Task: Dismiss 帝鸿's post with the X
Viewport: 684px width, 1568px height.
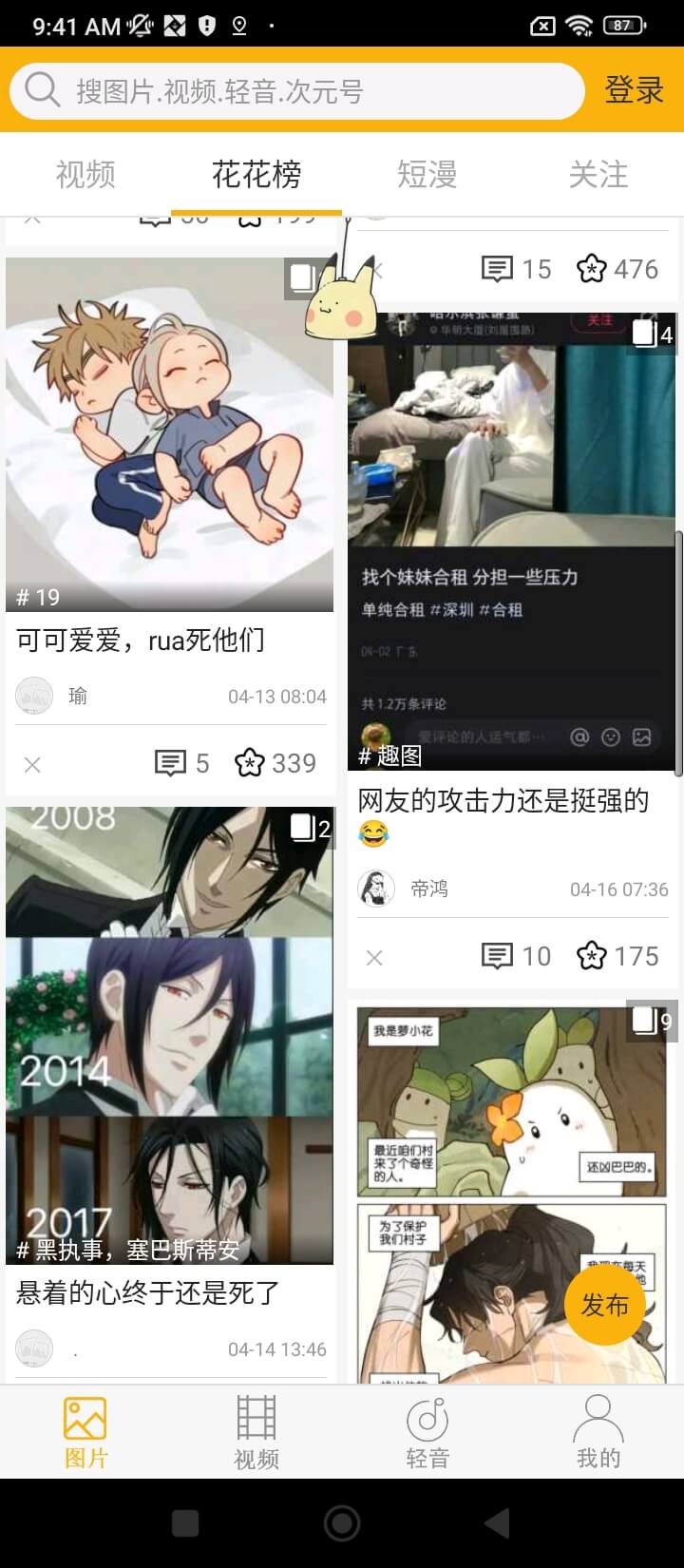Action: click(x=374, y=957)
